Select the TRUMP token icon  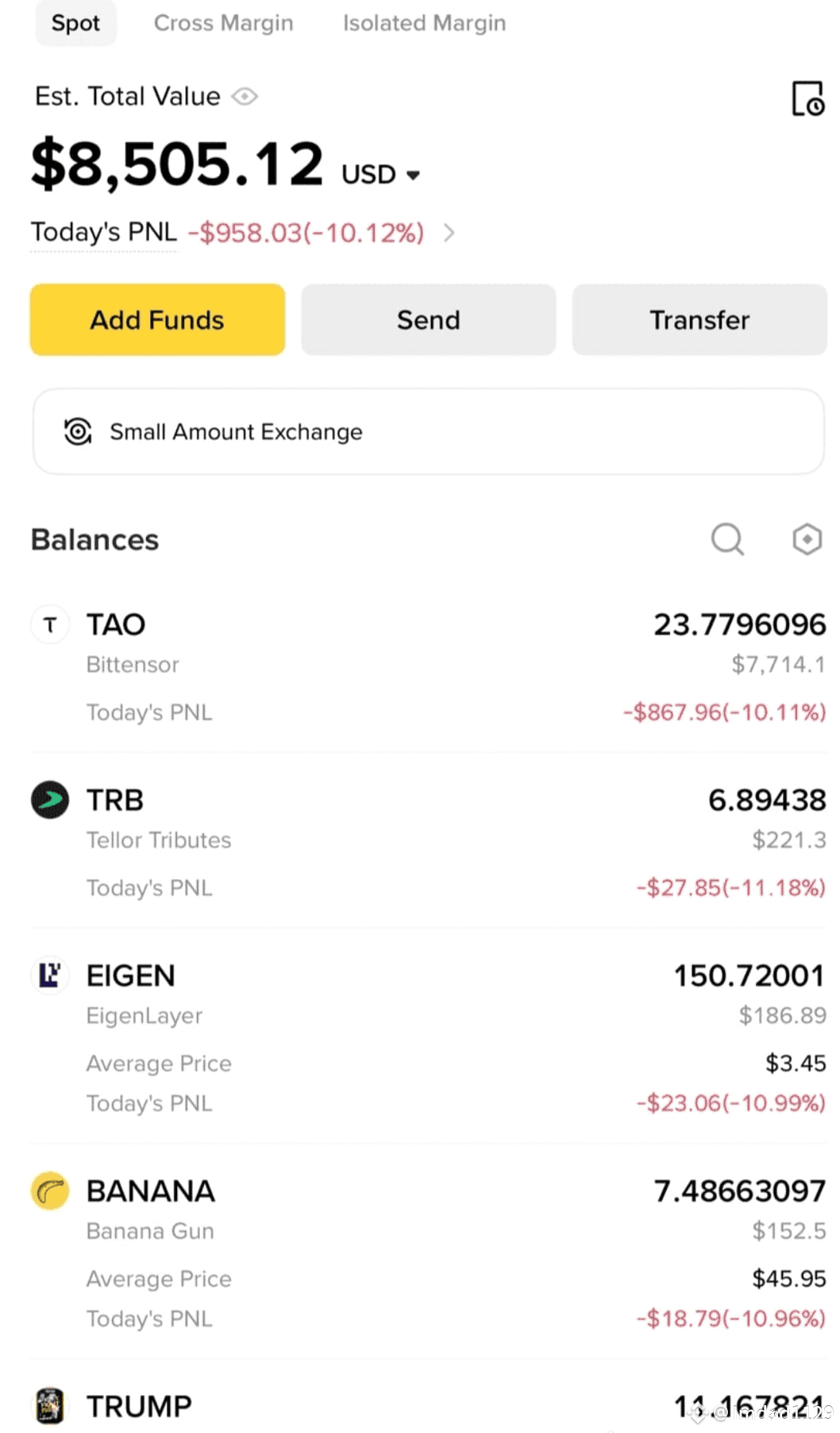(49, 1406)
